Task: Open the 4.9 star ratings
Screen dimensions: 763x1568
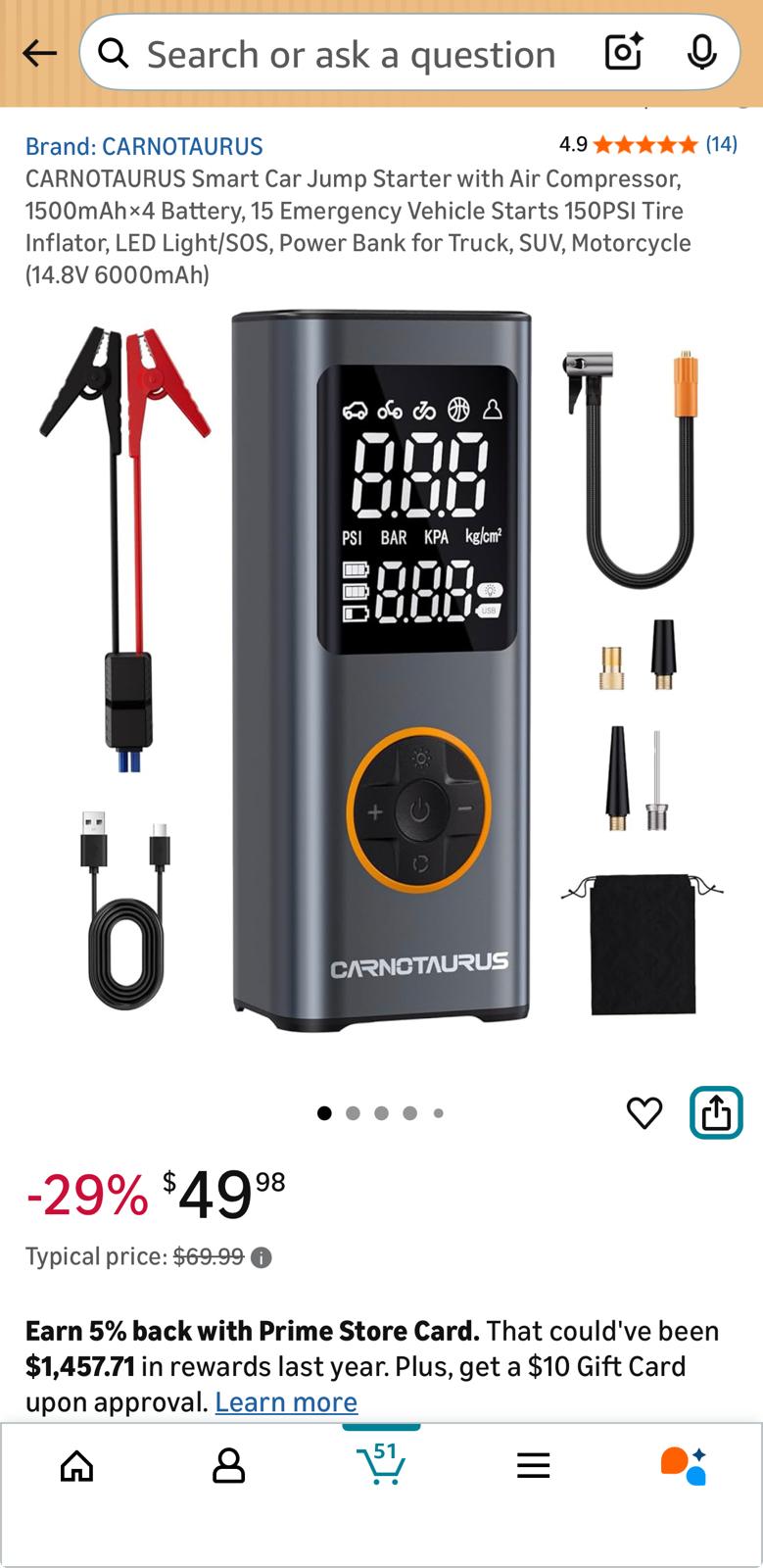Action: click(x=646, y=145)
